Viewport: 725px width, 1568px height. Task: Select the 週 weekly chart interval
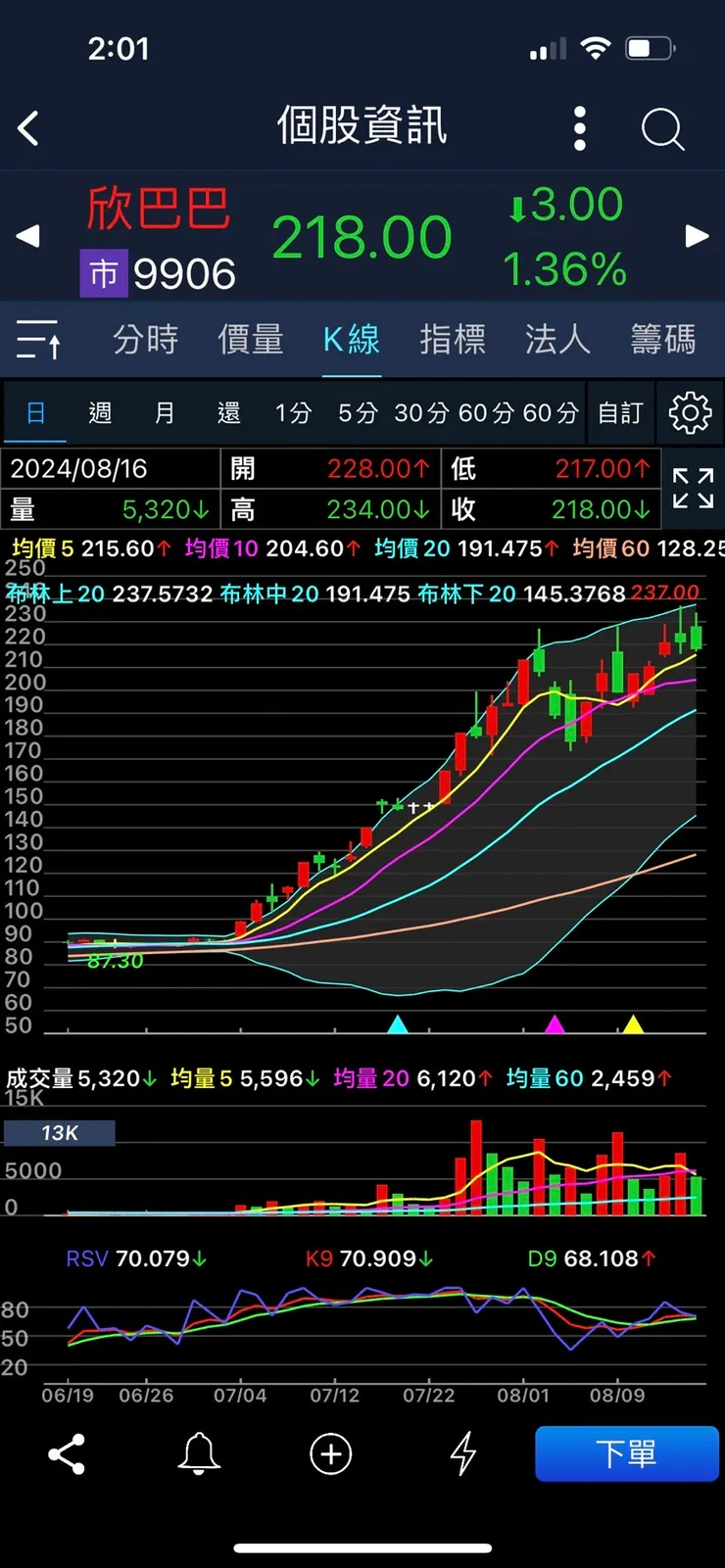pyautogui.click(x=99, y=412)
